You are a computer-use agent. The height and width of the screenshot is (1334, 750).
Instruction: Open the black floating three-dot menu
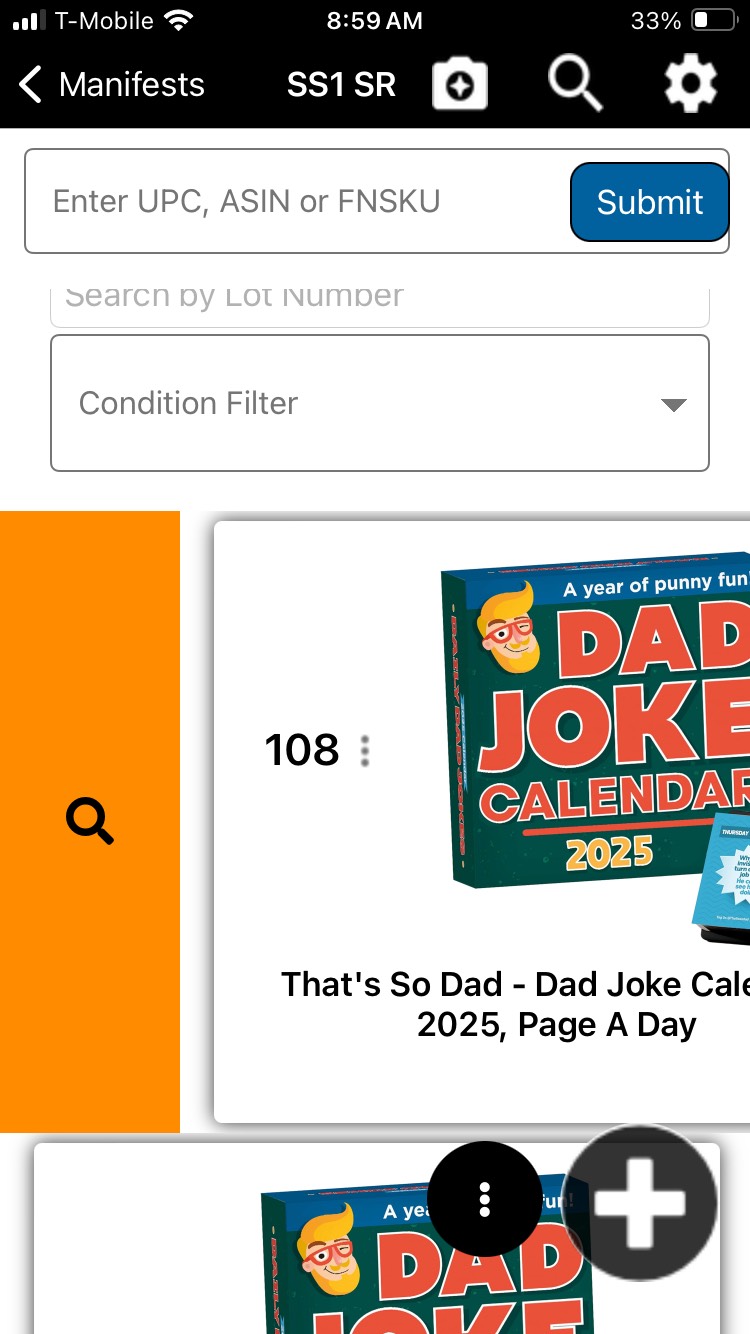tap(485, 1198)
